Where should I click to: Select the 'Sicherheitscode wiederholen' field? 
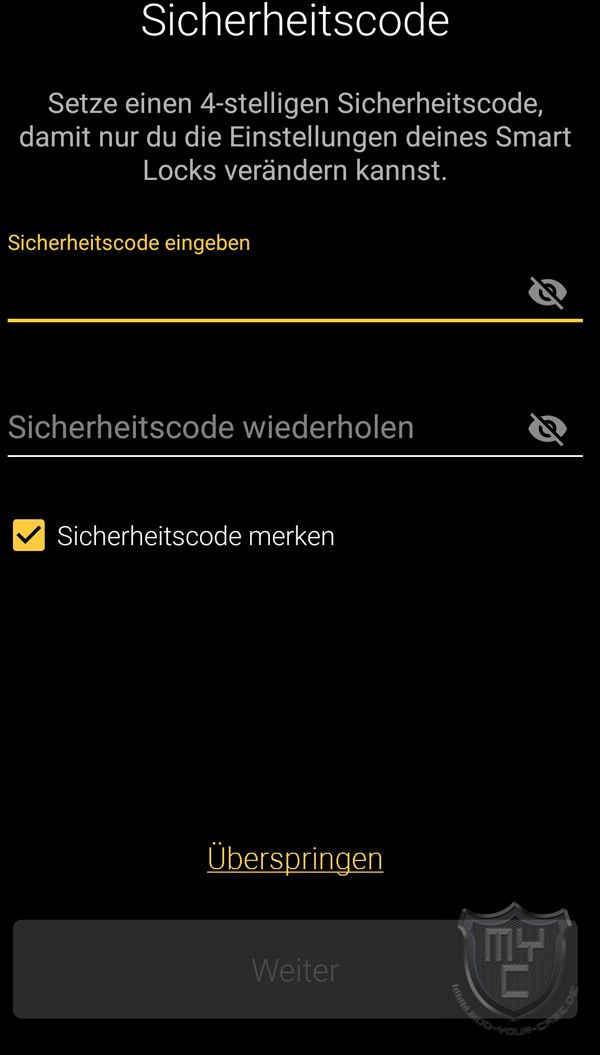(x=260, y=428)
